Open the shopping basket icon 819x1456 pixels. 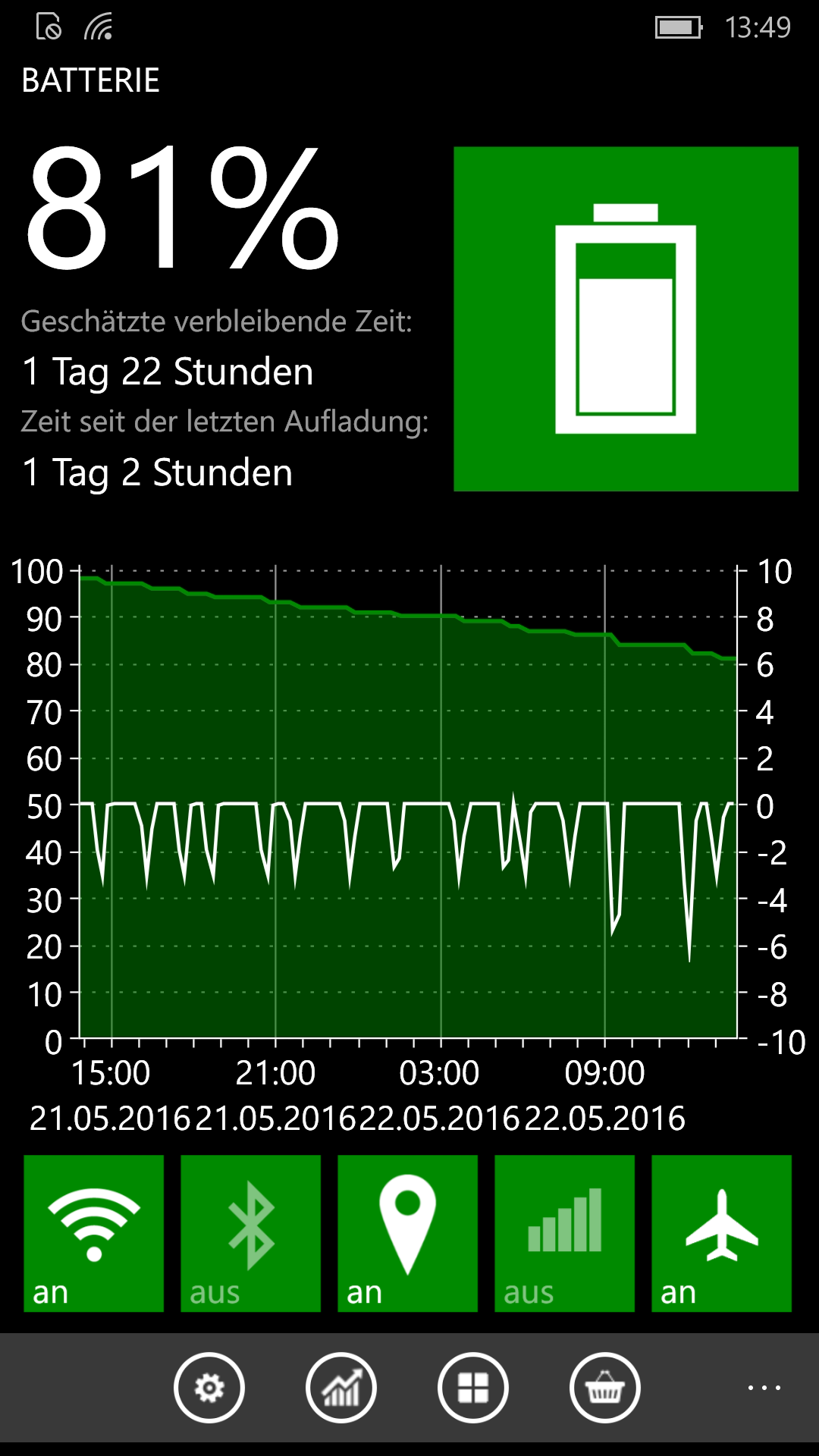click(x=605, y=1388)
